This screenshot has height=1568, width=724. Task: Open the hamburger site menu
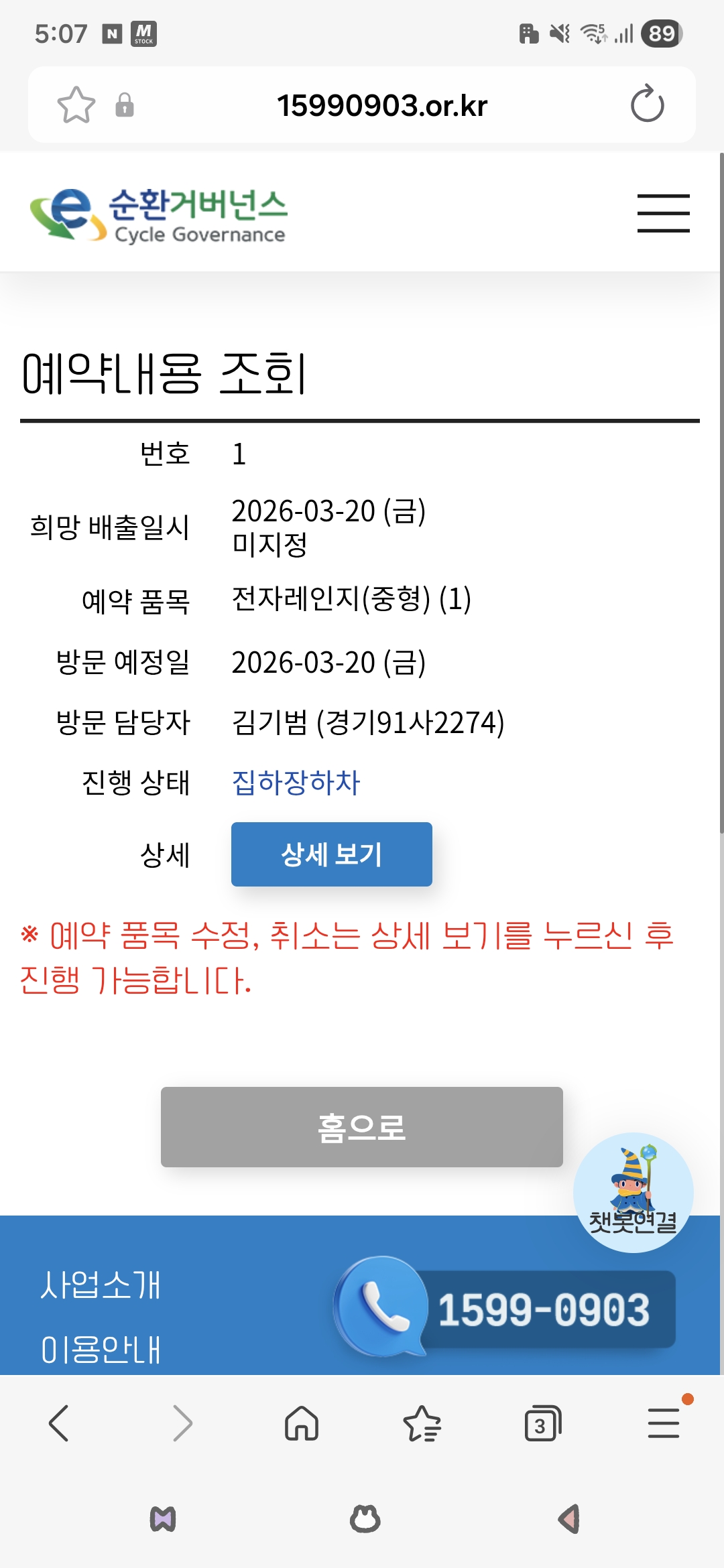pyautogui.click(x=663, y=213)
